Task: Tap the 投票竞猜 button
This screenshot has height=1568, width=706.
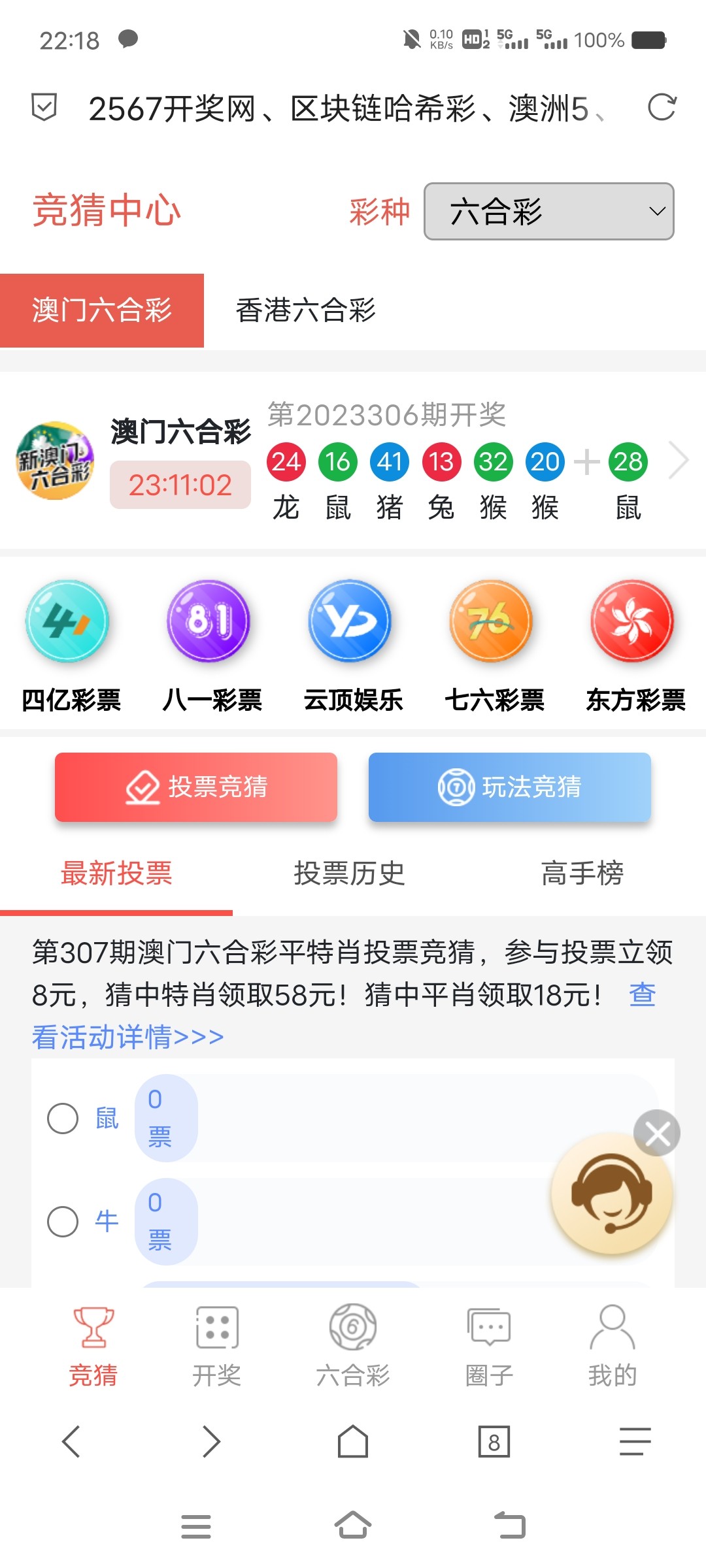Action: pyautogui.click(x=196, y=787)
